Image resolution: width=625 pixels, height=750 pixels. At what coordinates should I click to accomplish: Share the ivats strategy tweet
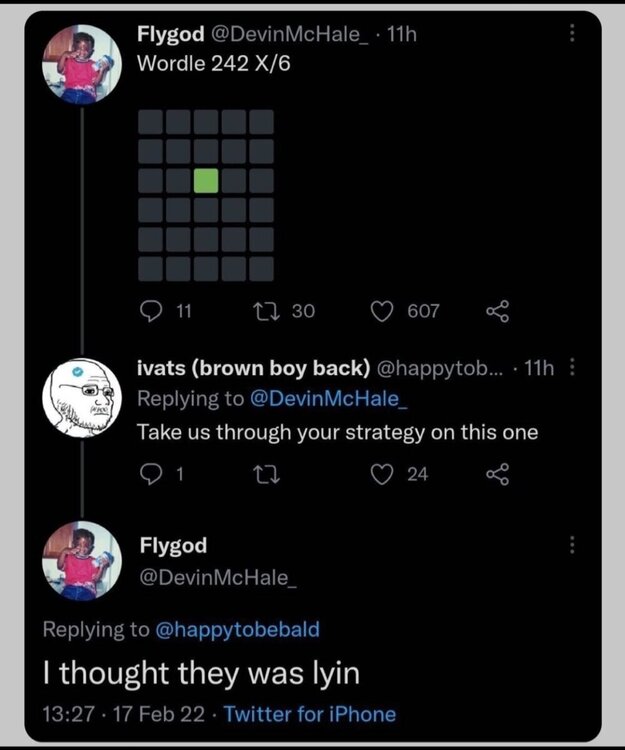pyautogui.click(x=497, y=474)
